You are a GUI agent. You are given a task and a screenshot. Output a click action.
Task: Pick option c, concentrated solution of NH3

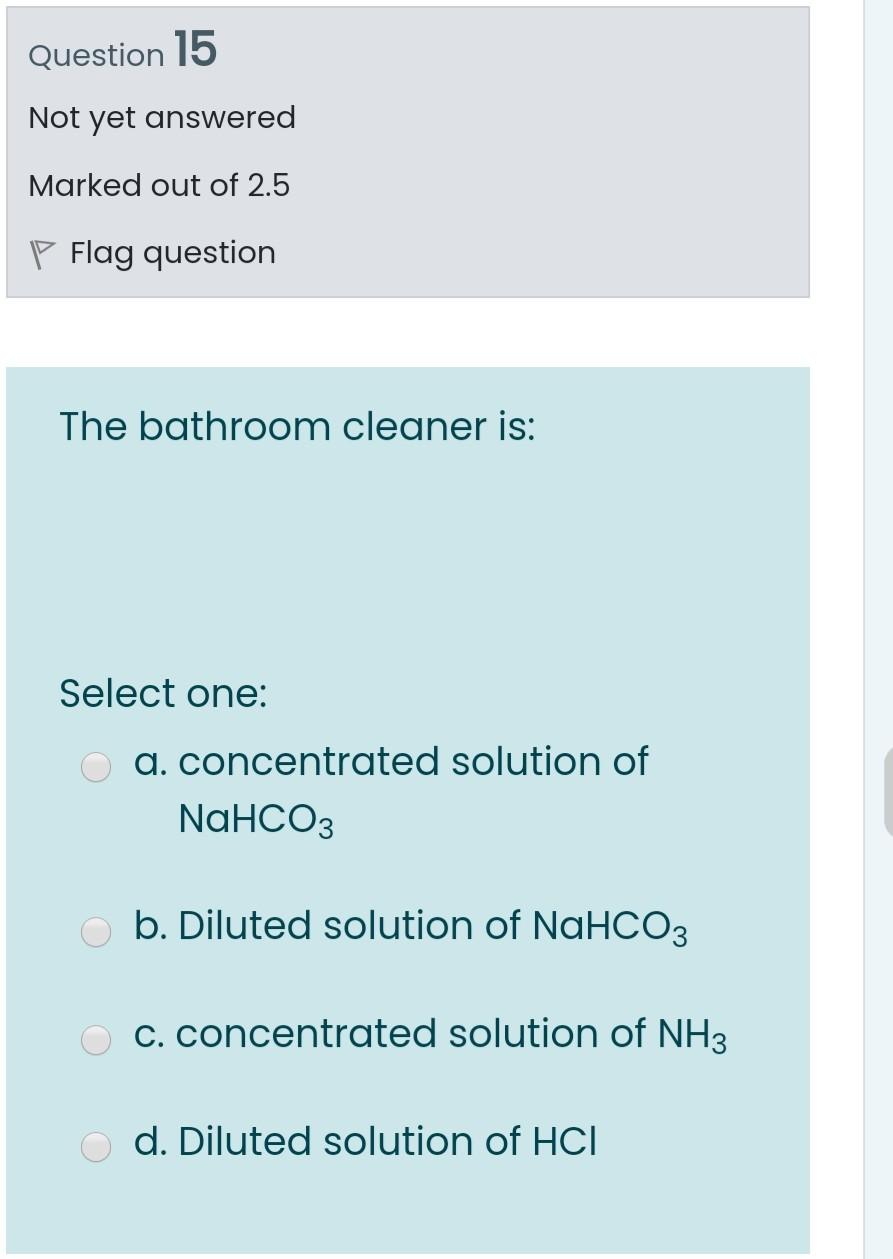pyautogui.click(x=96, y=1040)
